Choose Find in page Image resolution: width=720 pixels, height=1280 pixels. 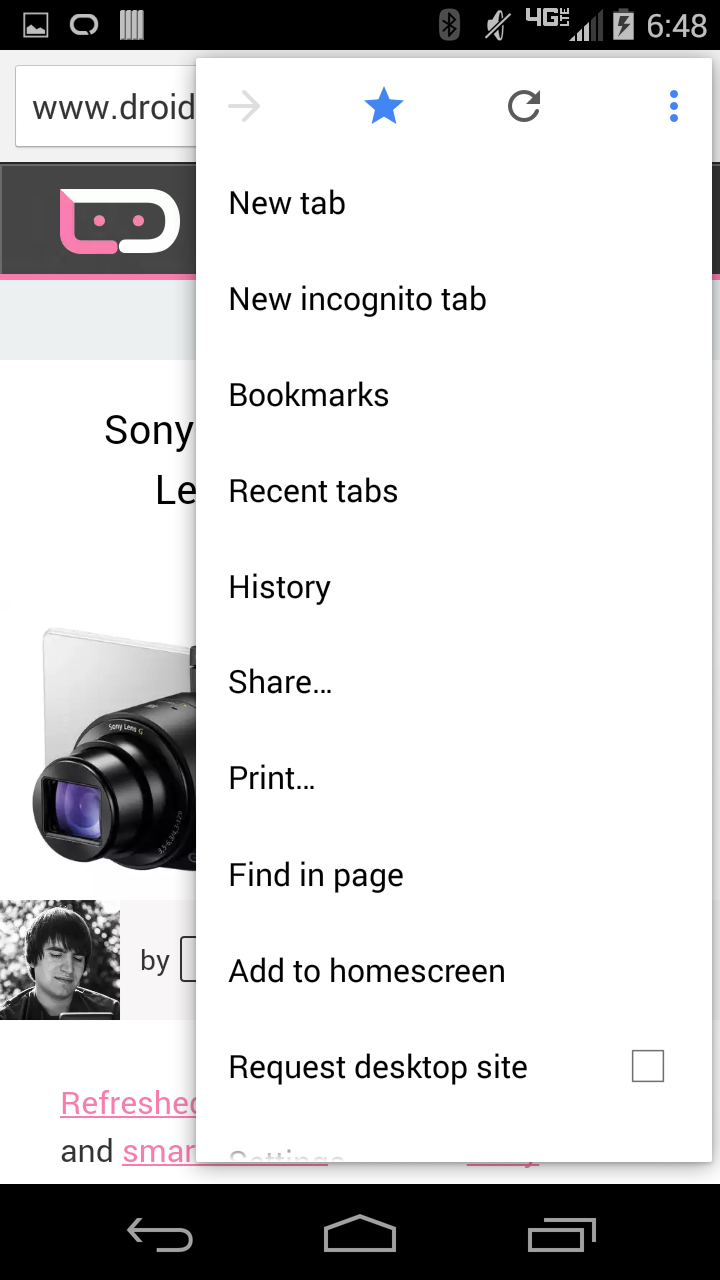click(316, 875)
